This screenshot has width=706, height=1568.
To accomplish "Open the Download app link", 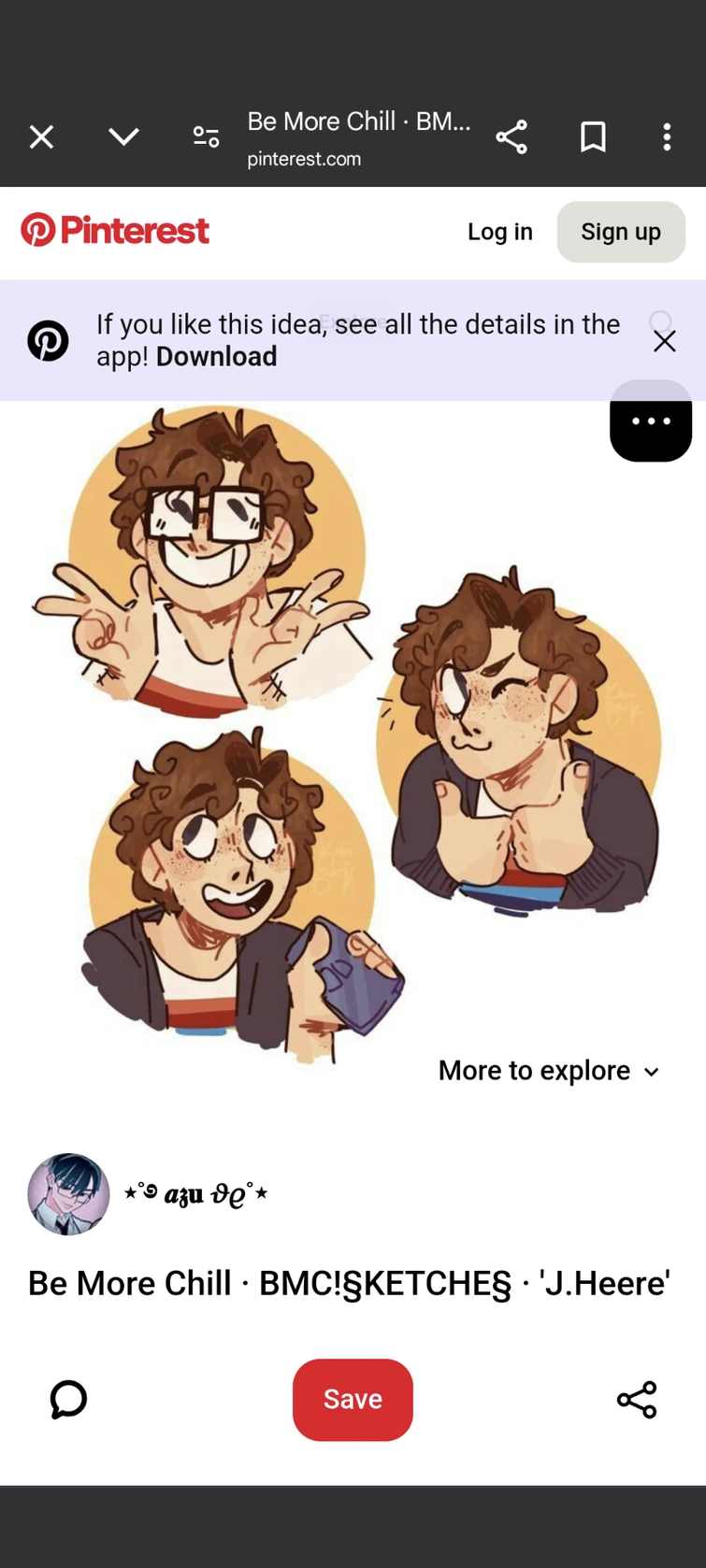I will [x=216, y=356].
